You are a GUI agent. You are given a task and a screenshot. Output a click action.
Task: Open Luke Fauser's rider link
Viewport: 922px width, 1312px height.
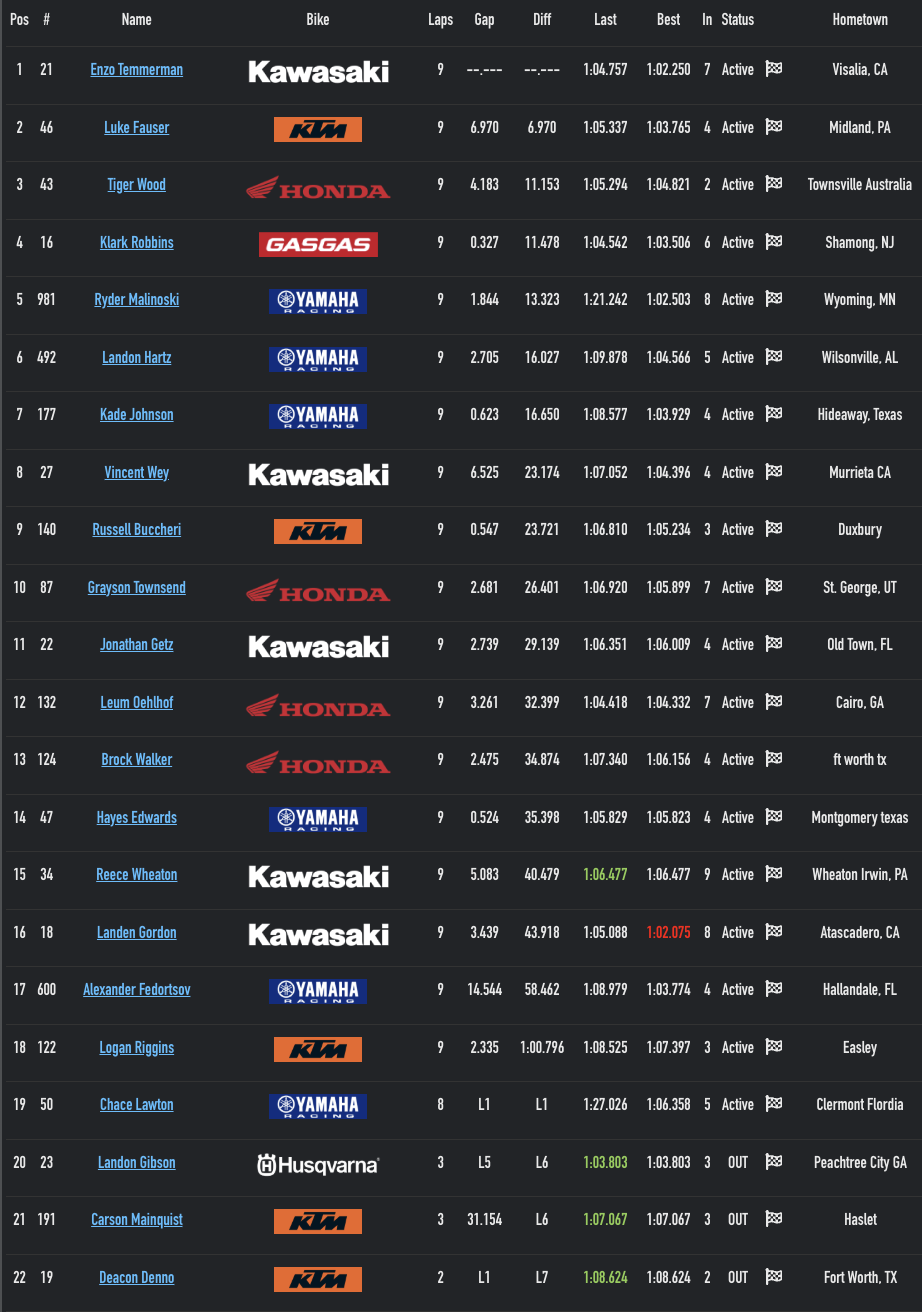pos(136,127)
